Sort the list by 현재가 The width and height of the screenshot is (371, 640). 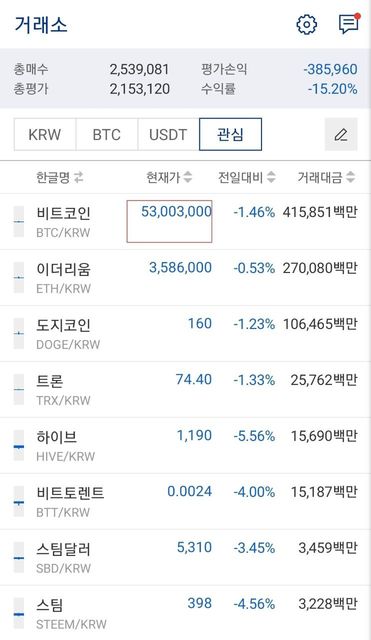(169, 178)
